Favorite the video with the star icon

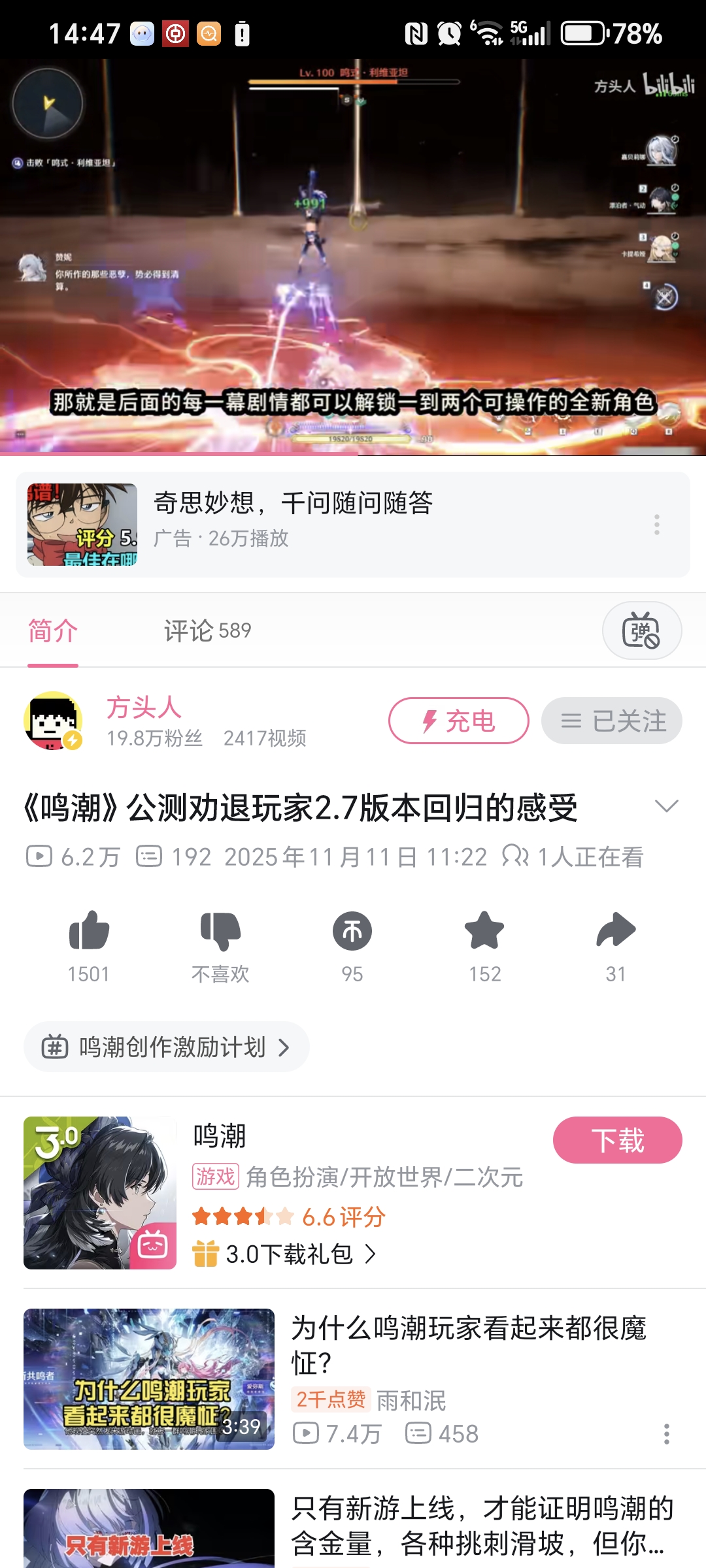pos(484,931)
